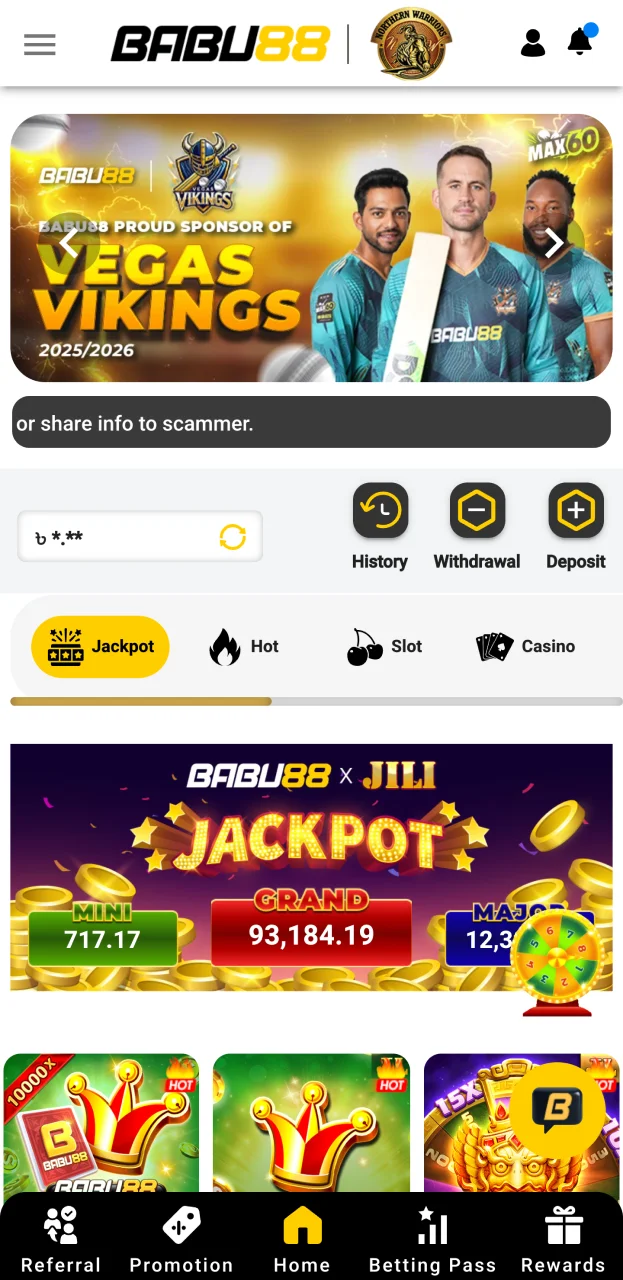Screen dimensions: 623x1280
Task: Open the Rewards tab
Action: coord(563,1239)
